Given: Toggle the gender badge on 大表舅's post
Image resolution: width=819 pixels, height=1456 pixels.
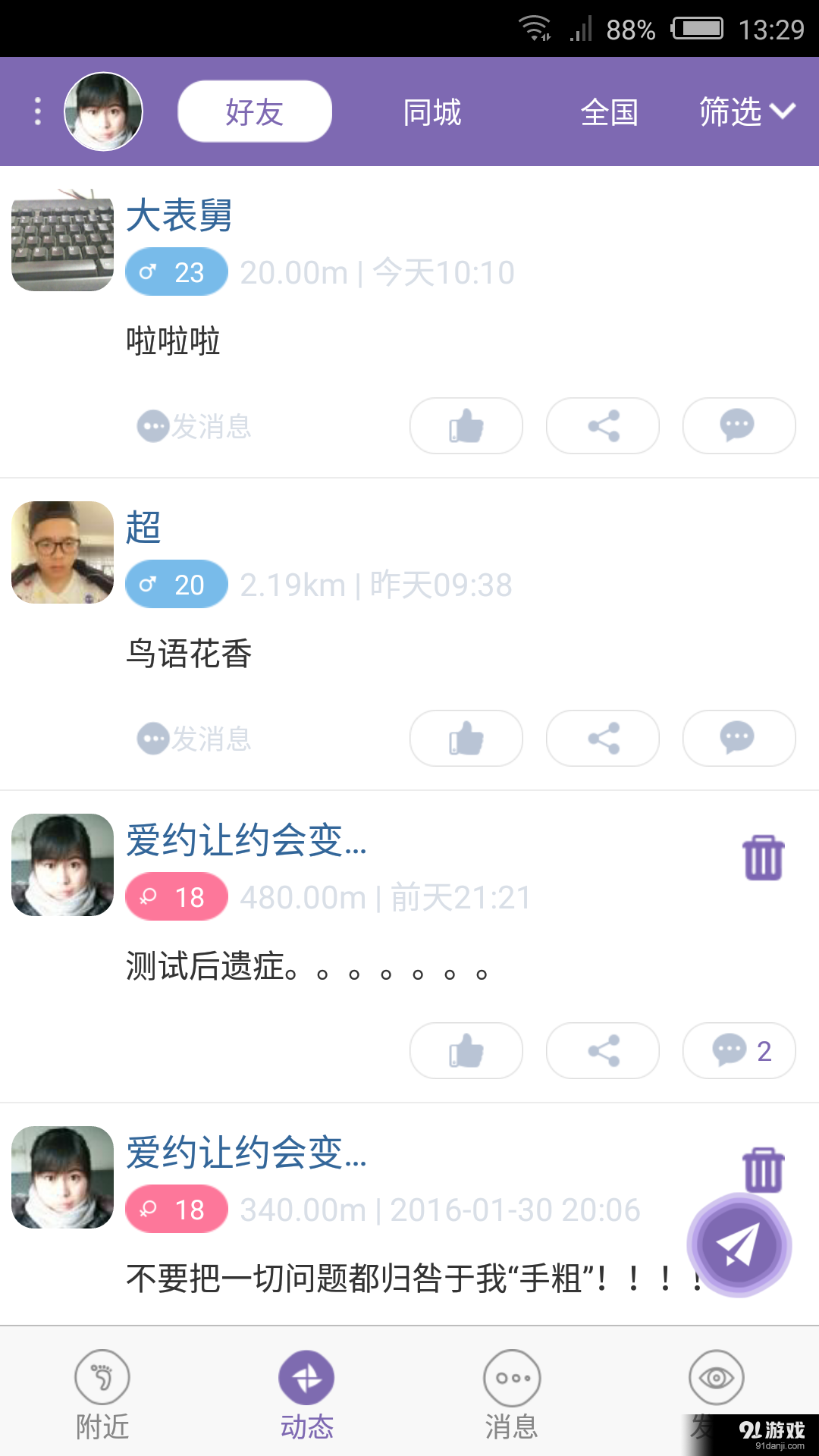Looking at the screenshot, I should coord(176,271).
